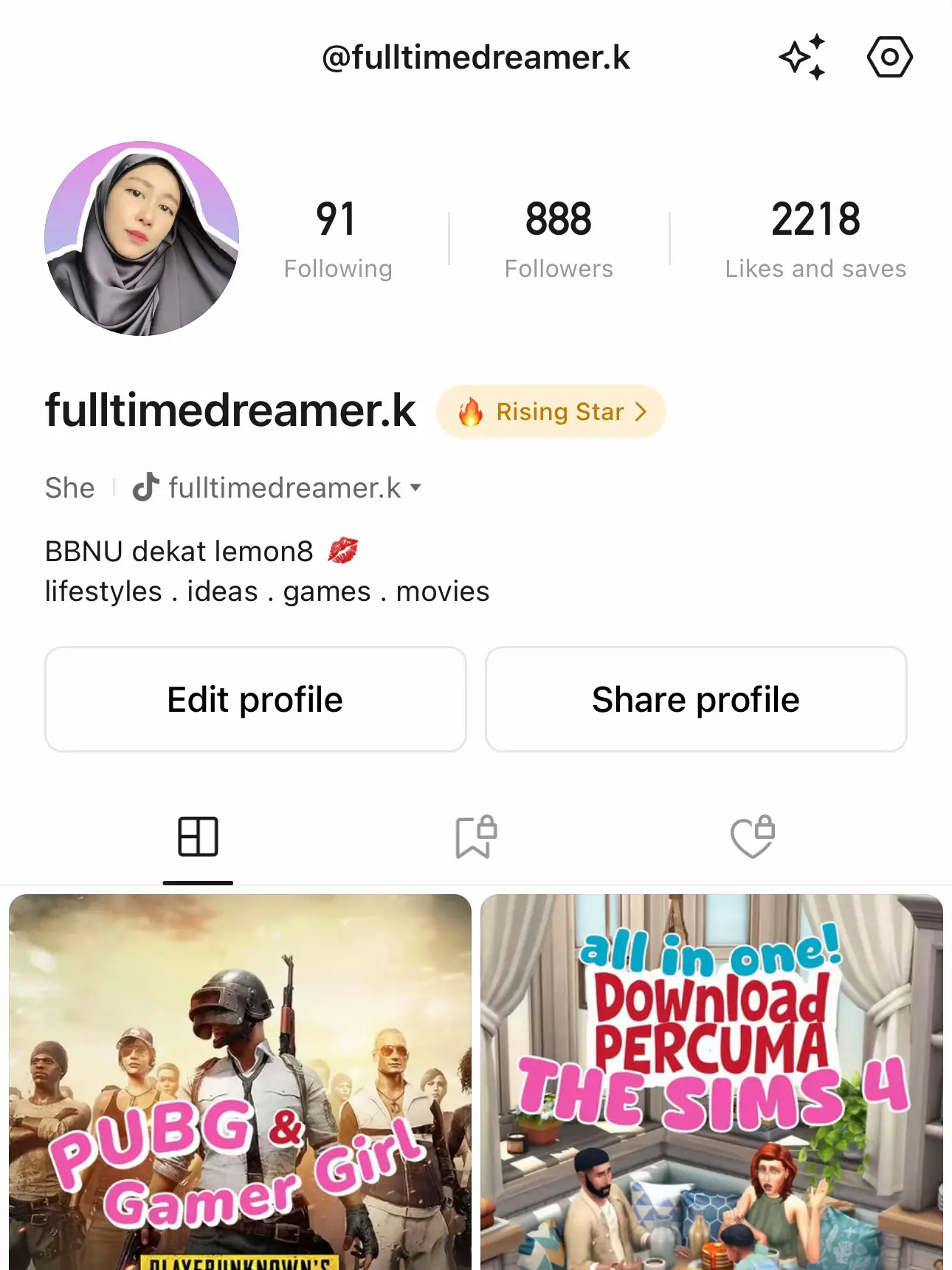
Task: Tap the sparkle stars icon
Action: (803, 57)
